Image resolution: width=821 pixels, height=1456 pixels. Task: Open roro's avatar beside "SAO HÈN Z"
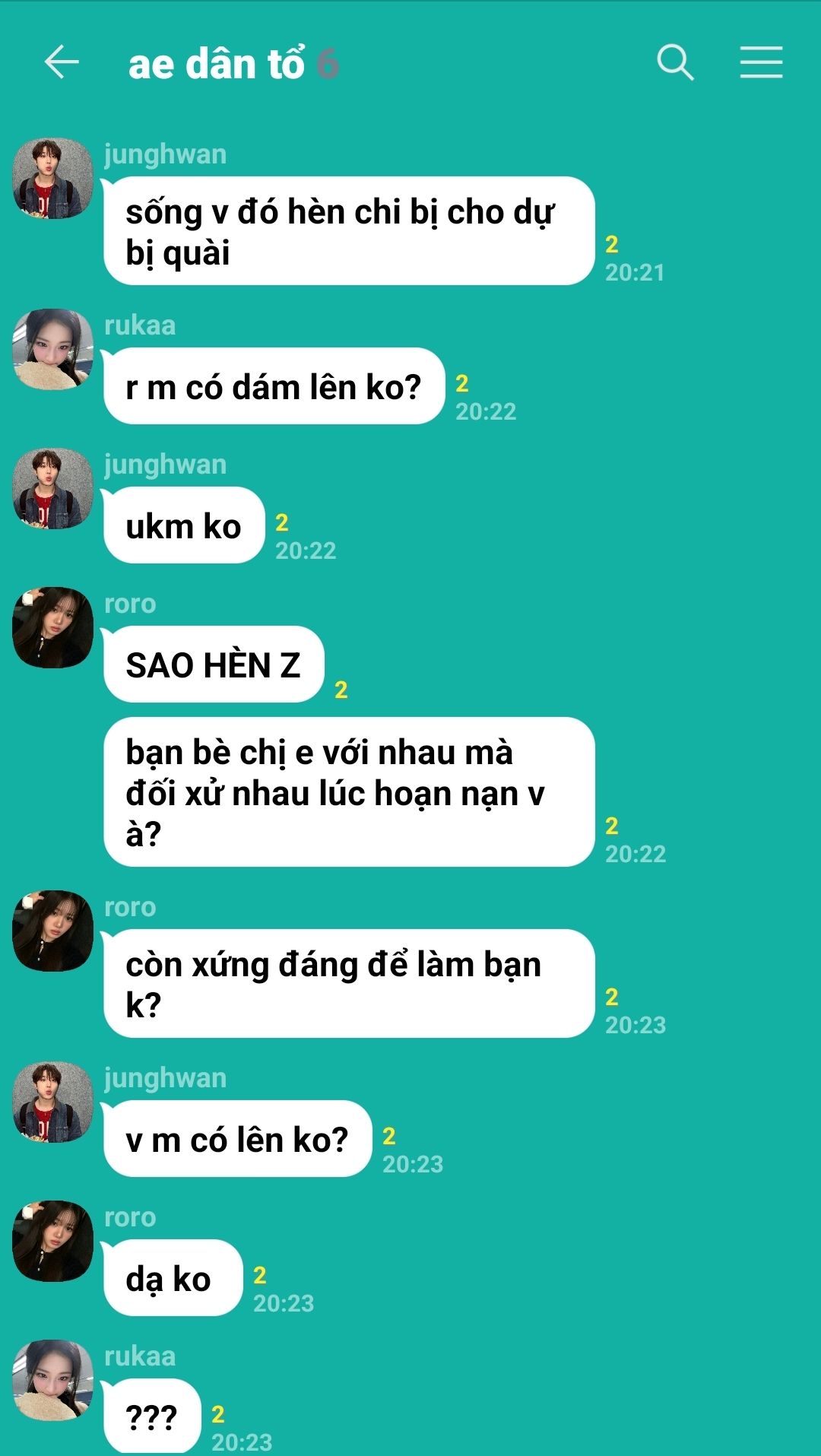pyautogui.click(x=52, y=627)
